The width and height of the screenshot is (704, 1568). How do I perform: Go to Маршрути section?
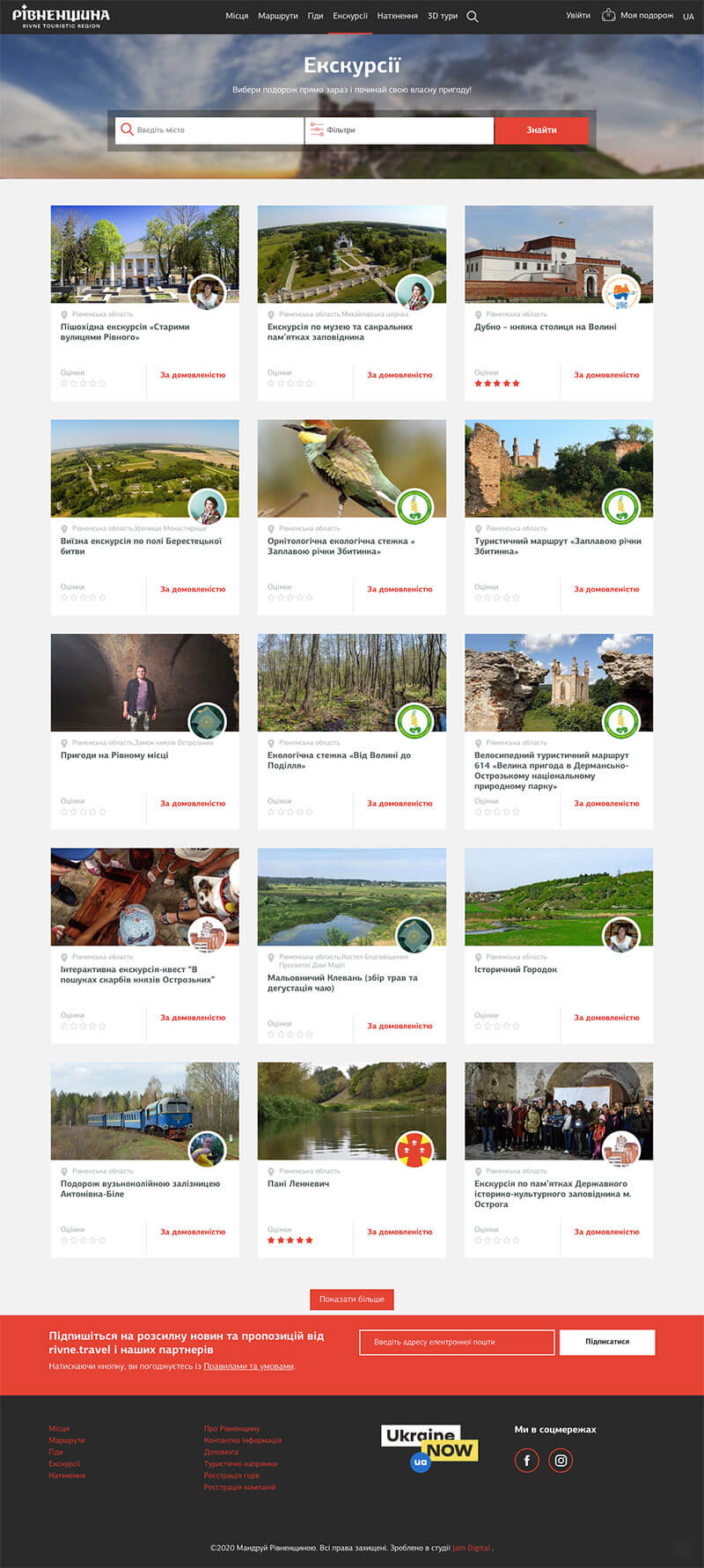point(277,16)
